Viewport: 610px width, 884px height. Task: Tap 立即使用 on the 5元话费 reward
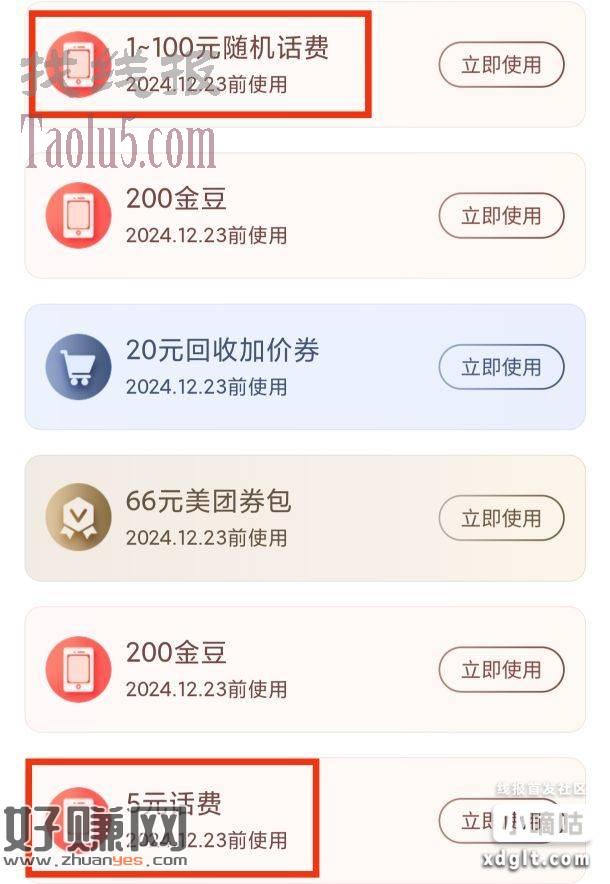click(x=480, y=822)
